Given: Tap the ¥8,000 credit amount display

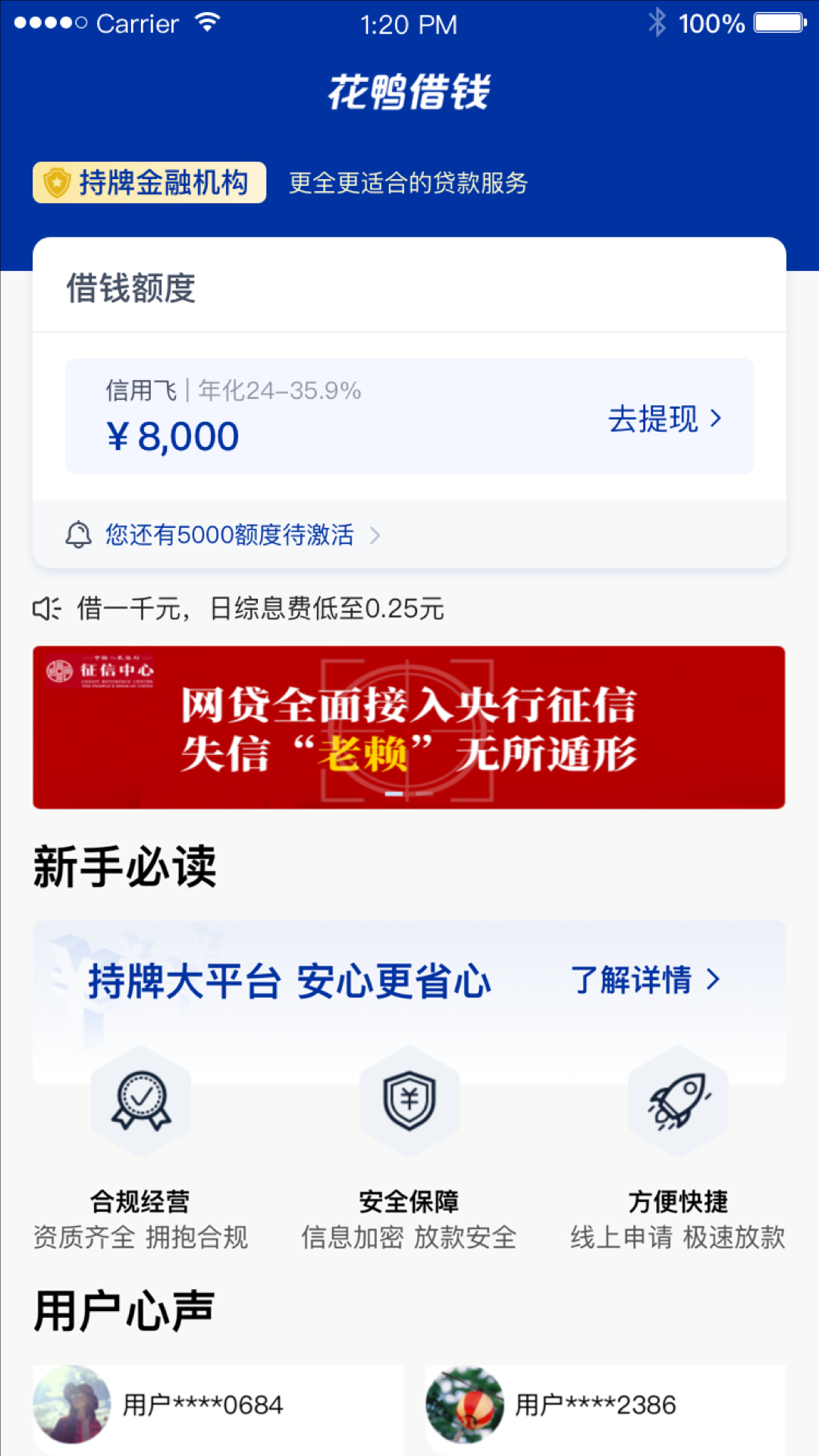Looking at the screenshot, I should coord(171,434).
